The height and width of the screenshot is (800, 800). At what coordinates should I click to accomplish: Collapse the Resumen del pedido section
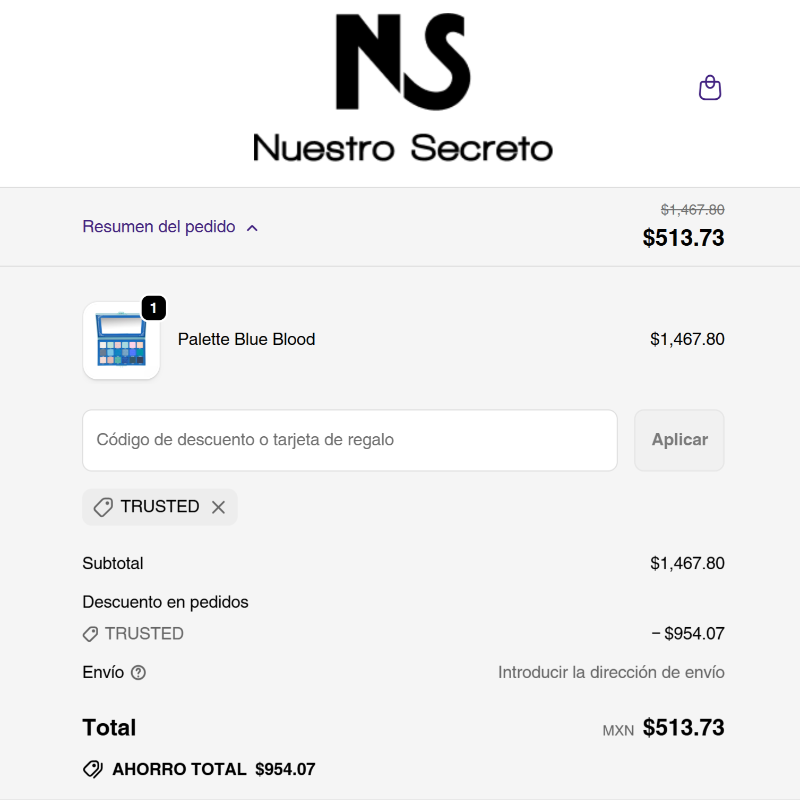pyautogui.click(x=170, y=227)
